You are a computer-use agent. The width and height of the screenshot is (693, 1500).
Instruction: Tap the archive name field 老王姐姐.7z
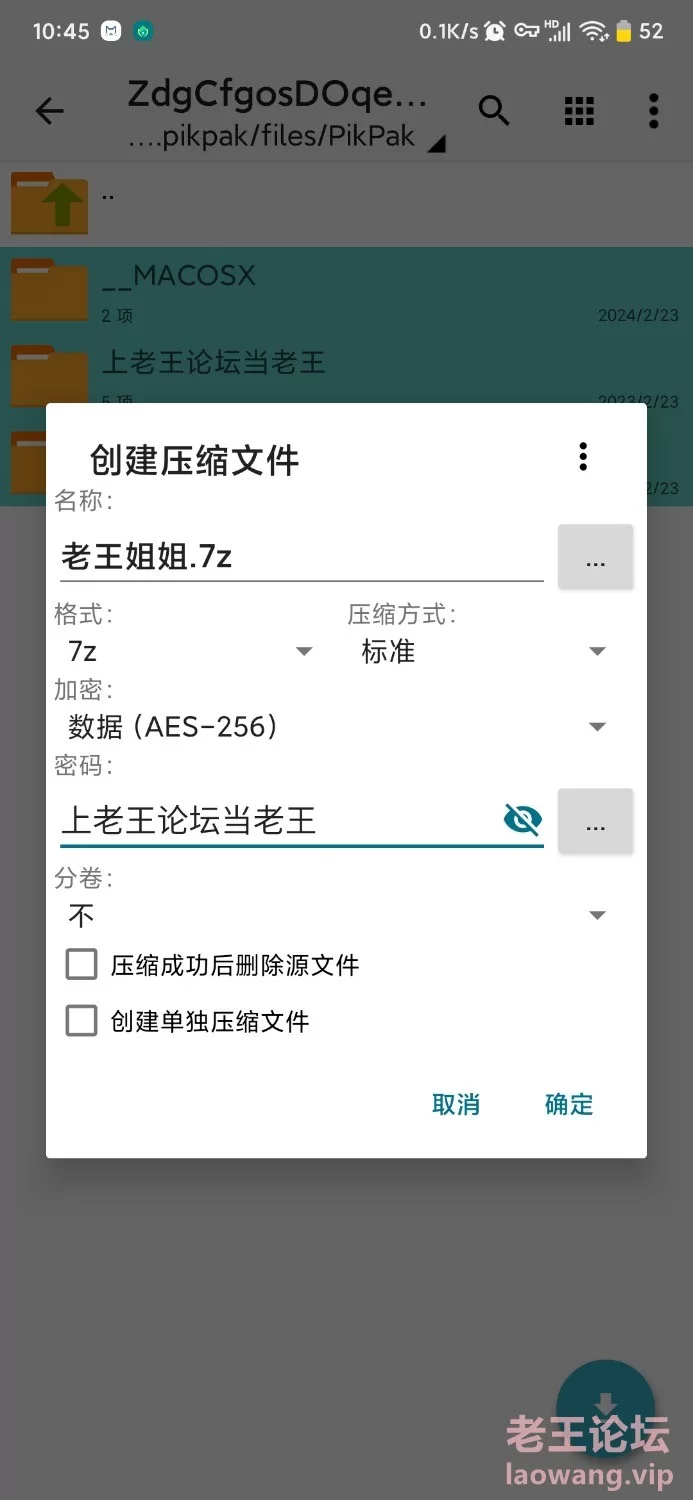coord(300,556)
